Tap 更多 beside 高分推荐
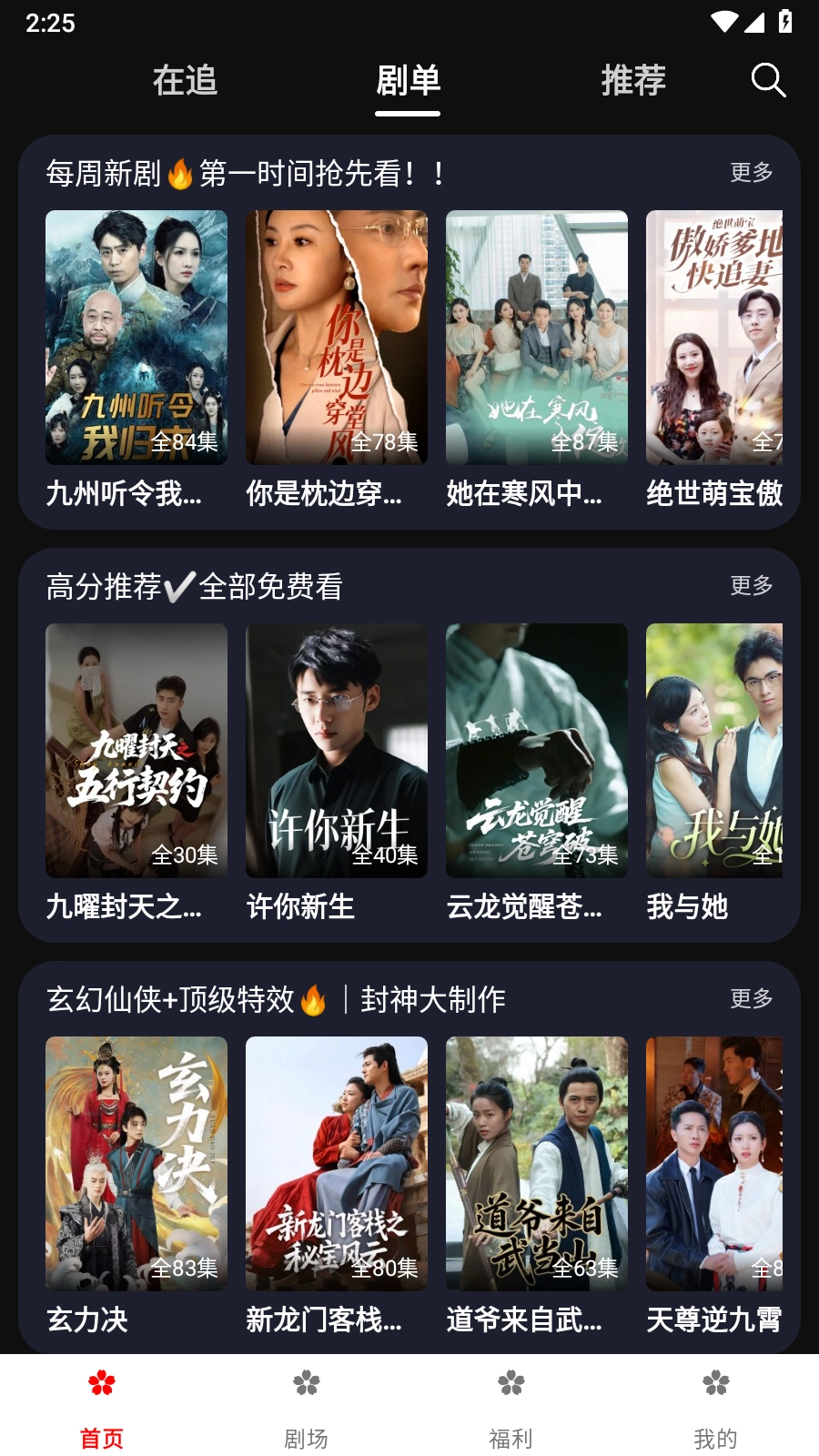This screenshot has height=1456, width=819. [751, 585]
